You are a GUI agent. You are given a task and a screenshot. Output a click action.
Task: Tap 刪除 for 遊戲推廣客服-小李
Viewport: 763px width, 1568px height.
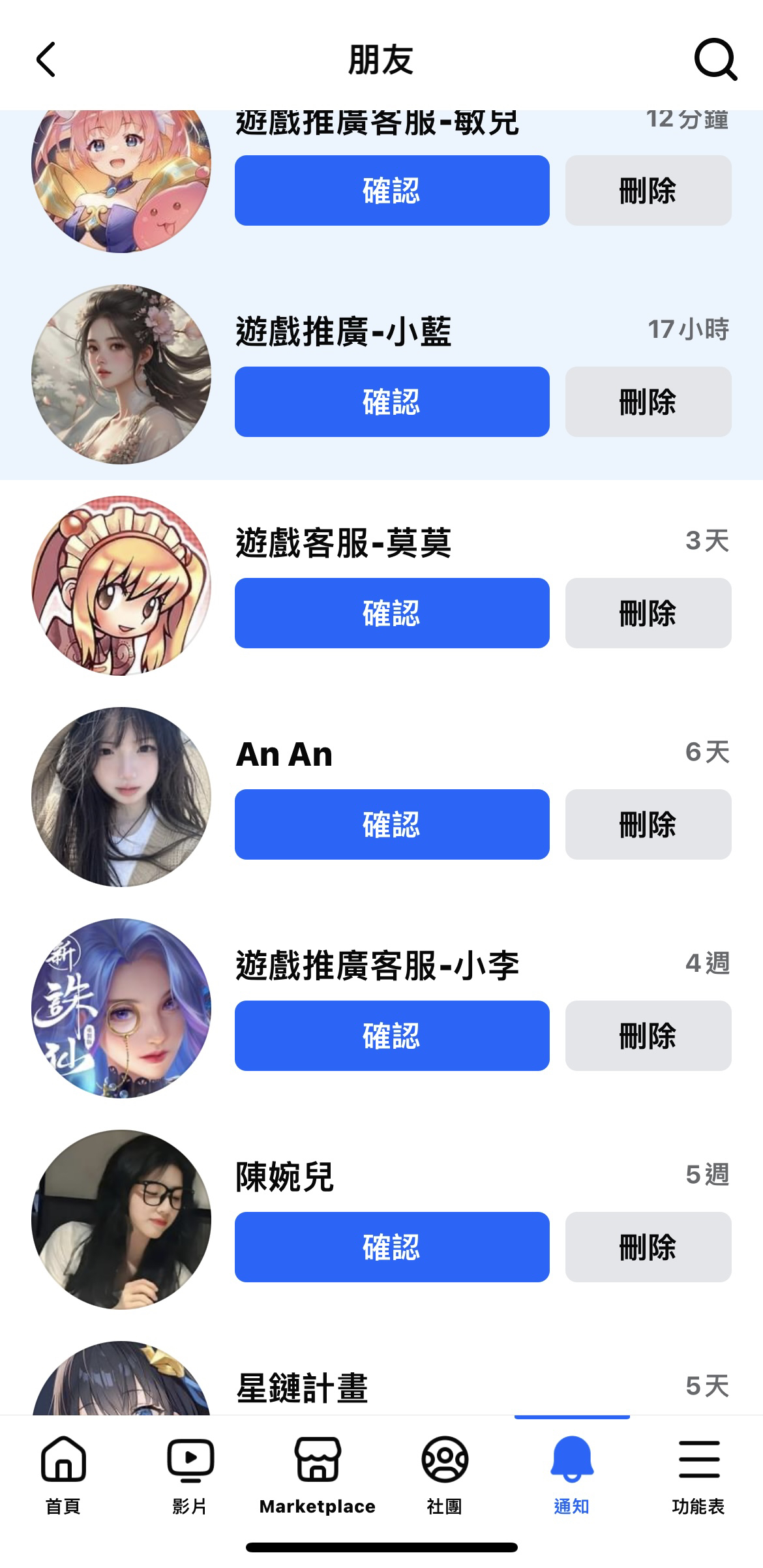[x=648, y=1036]
